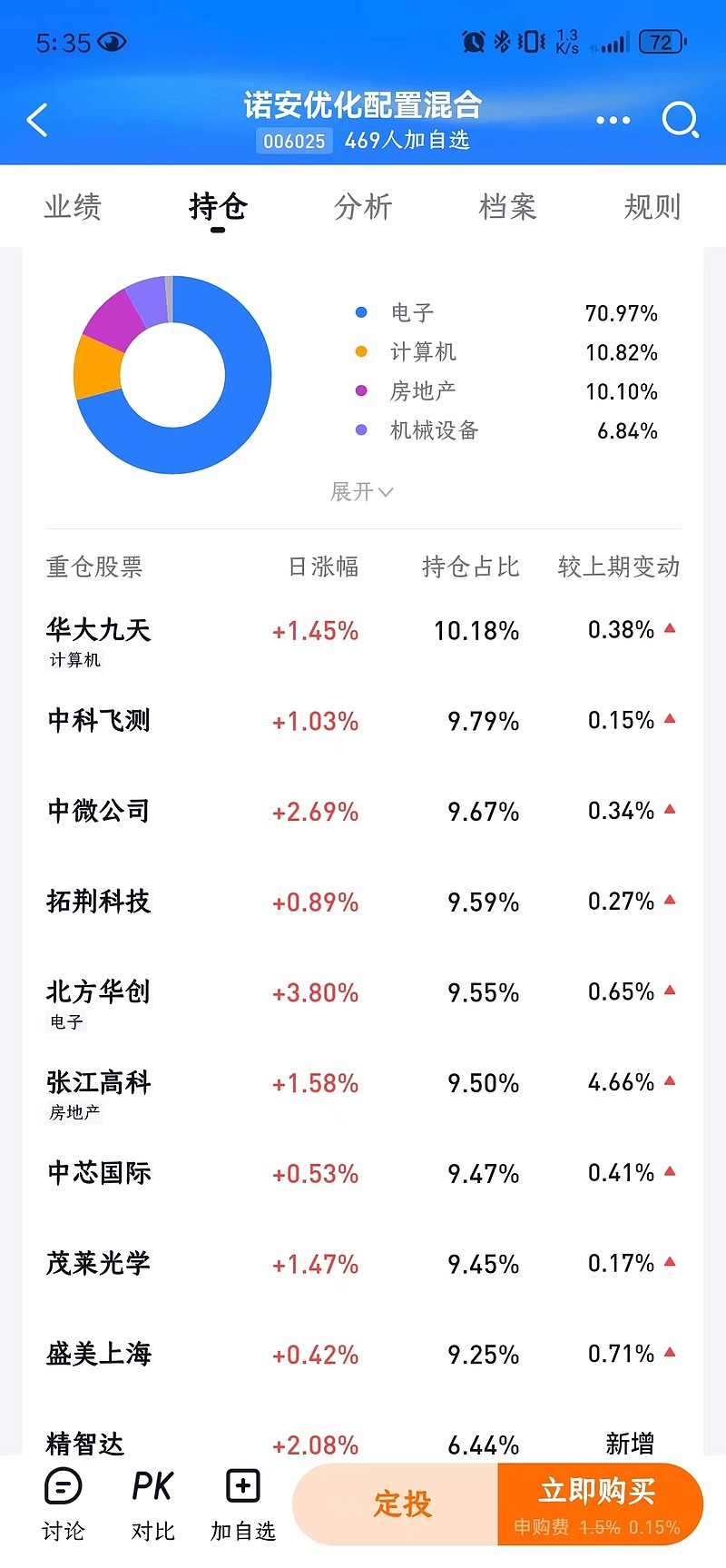This screenshot has height=1568, width=726.
Task: Tap the 定投 auto-invest button
Action: [402, 1503]
